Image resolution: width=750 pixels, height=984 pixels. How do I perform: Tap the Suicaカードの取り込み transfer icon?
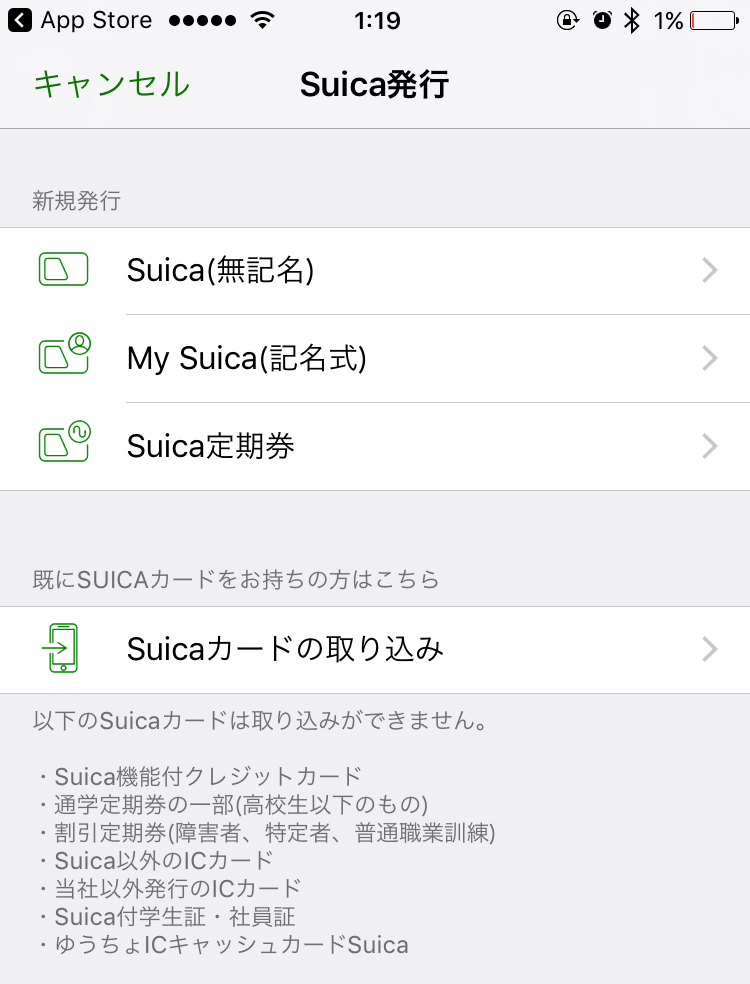63,650
